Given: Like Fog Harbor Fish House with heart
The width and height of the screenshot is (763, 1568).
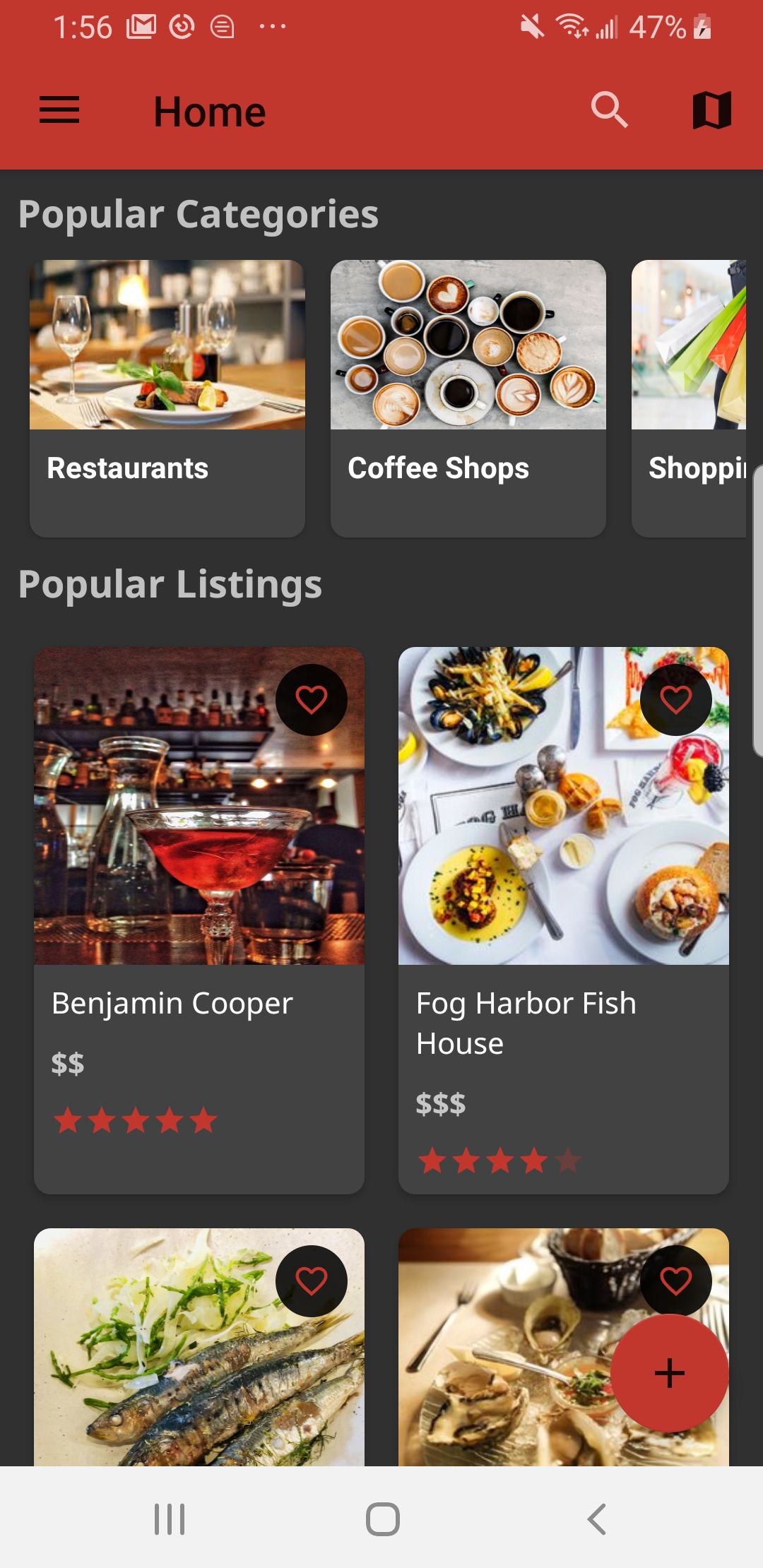Looking at the screenshot, I should 675,699.
